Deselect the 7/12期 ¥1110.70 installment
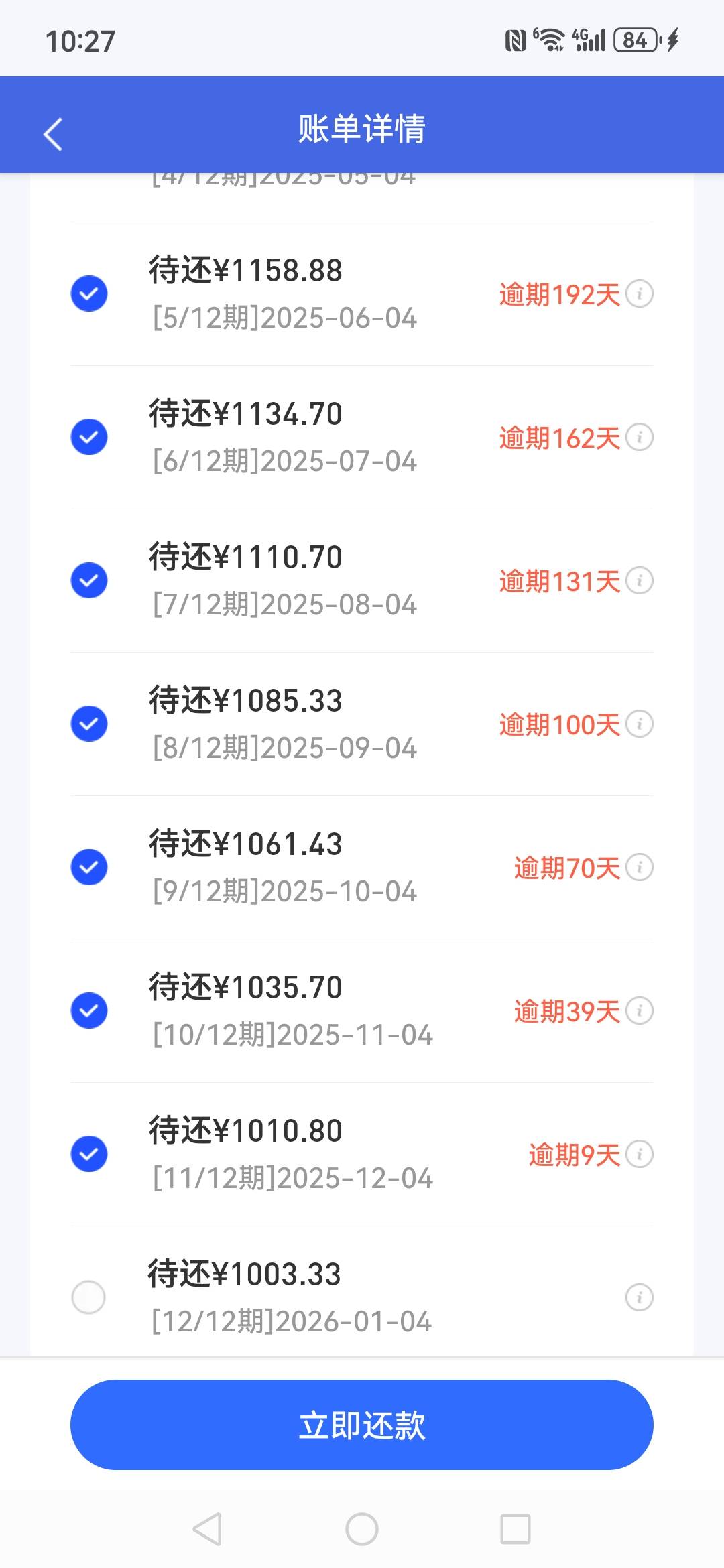 pos(89,580)
